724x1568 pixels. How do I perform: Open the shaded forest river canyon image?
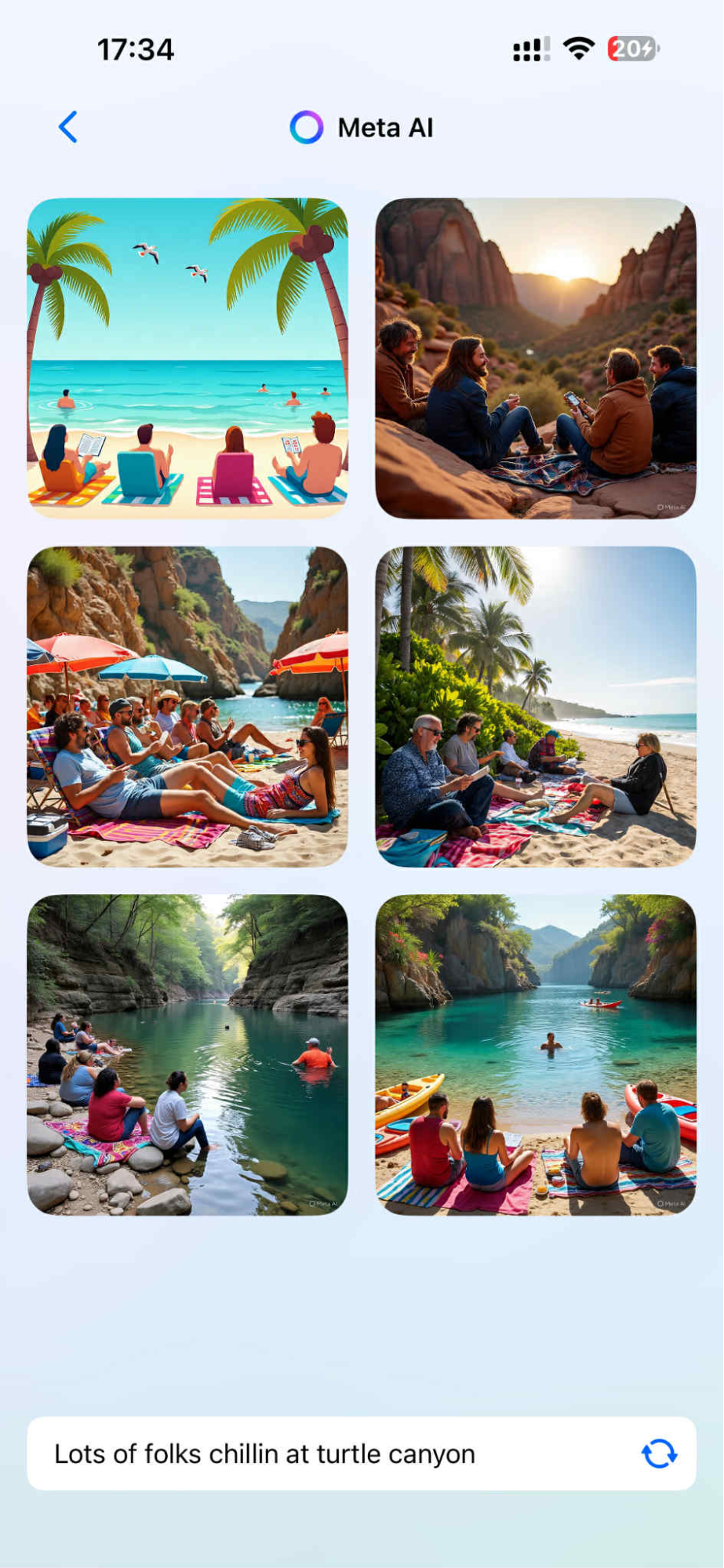tap(187, 1055)
